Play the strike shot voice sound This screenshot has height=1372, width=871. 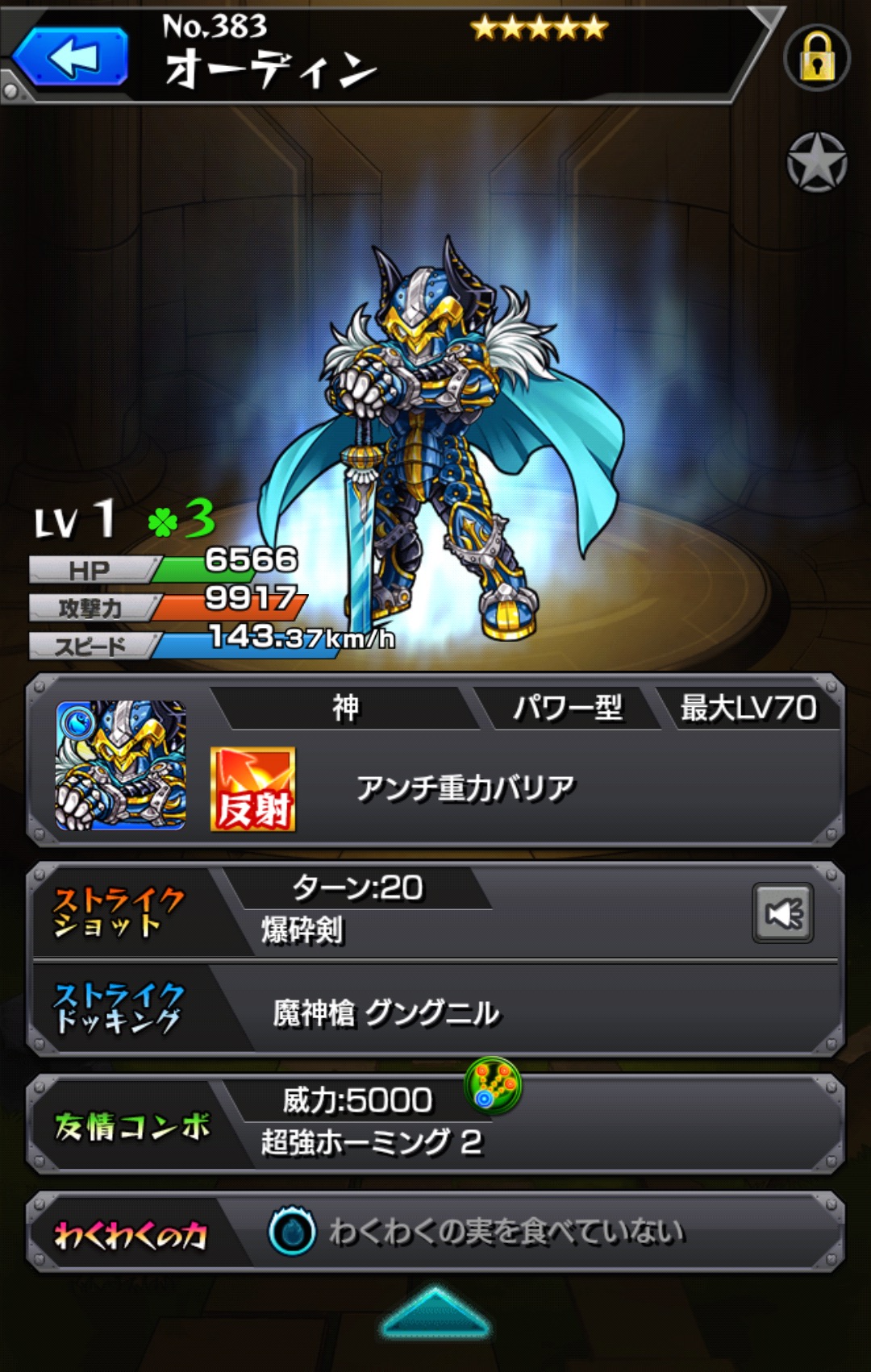click(782, 913)
